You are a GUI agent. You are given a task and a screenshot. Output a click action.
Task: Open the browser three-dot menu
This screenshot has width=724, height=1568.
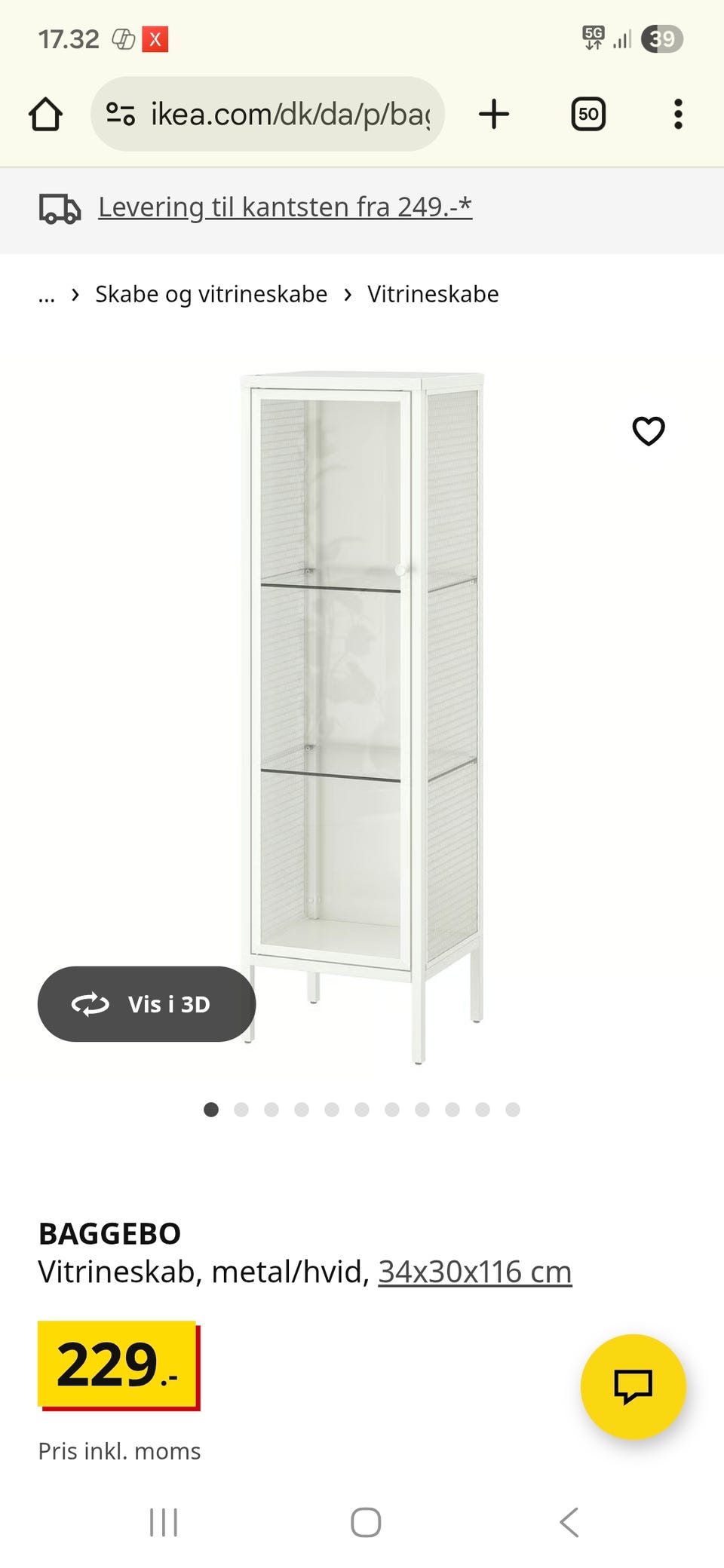click(x=677, y=114)
